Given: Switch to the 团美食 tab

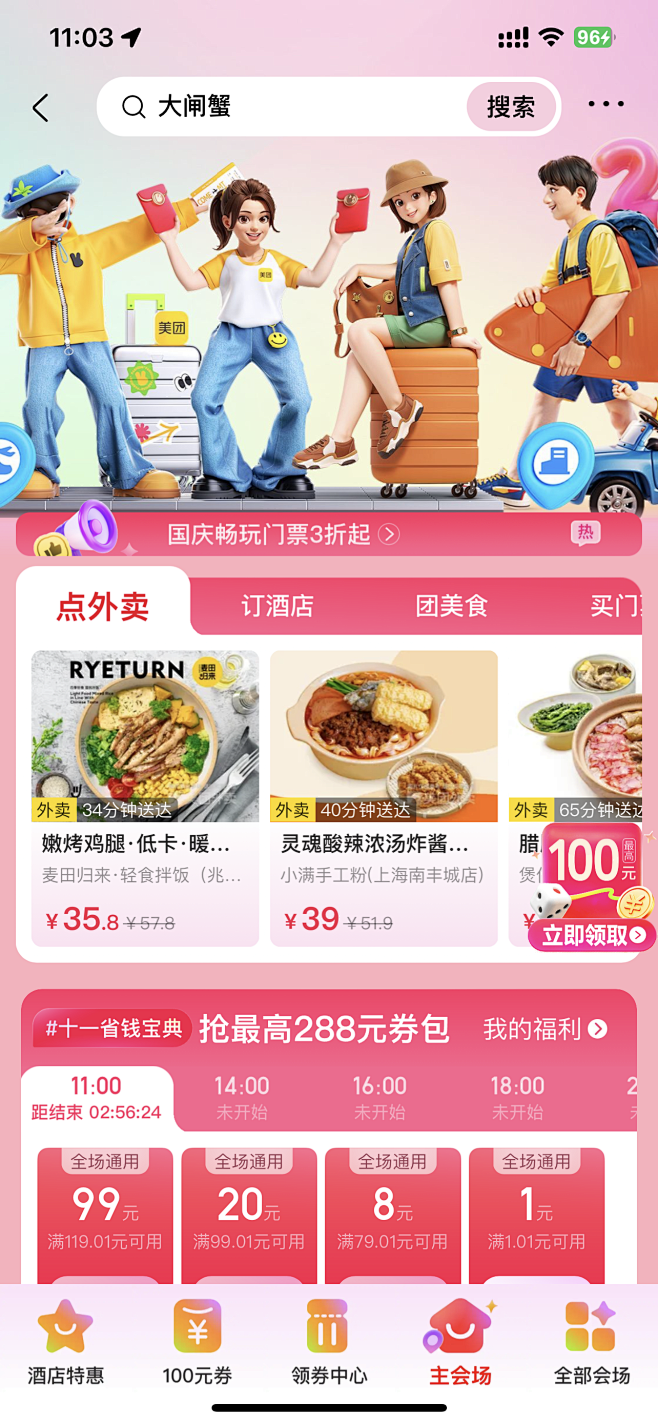Looking at the screenshot, I should click(x=452, y=606).
